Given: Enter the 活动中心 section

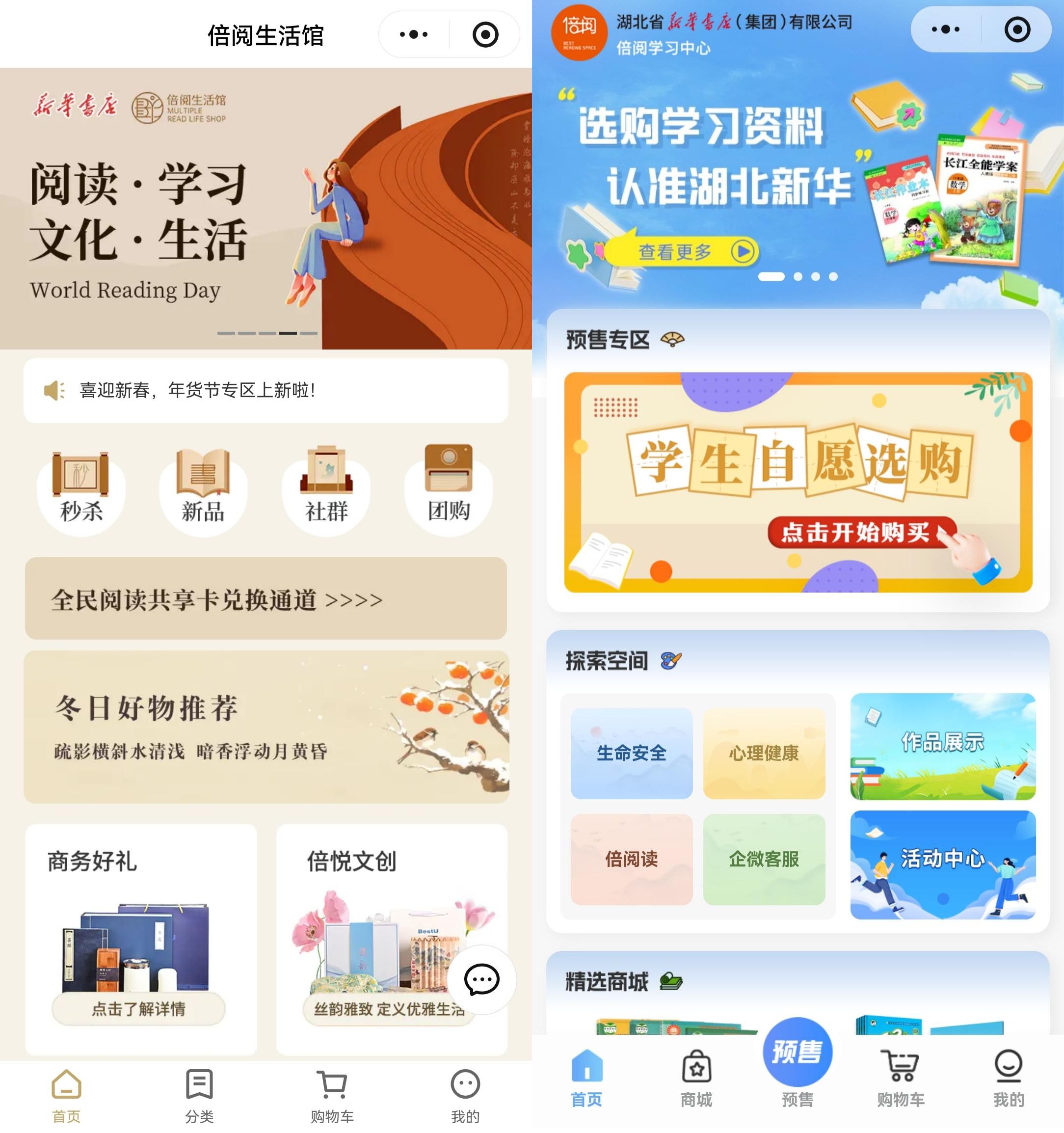Looking at the screenshot, I should point(943,864).
